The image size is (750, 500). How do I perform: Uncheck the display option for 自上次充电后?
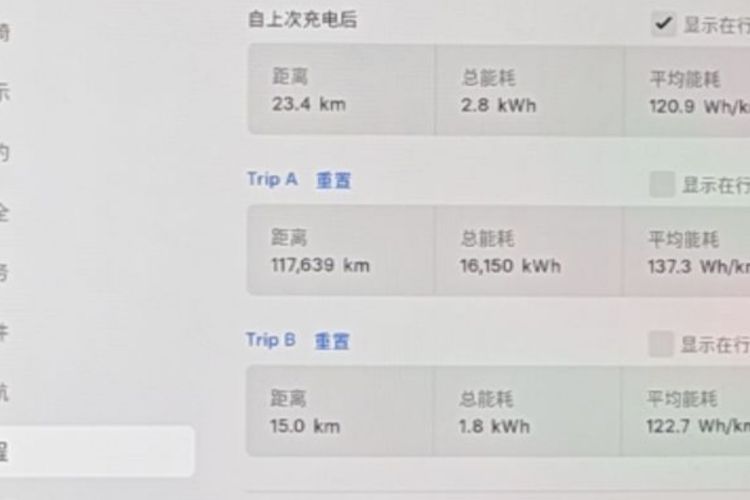[x=663, y=23]
